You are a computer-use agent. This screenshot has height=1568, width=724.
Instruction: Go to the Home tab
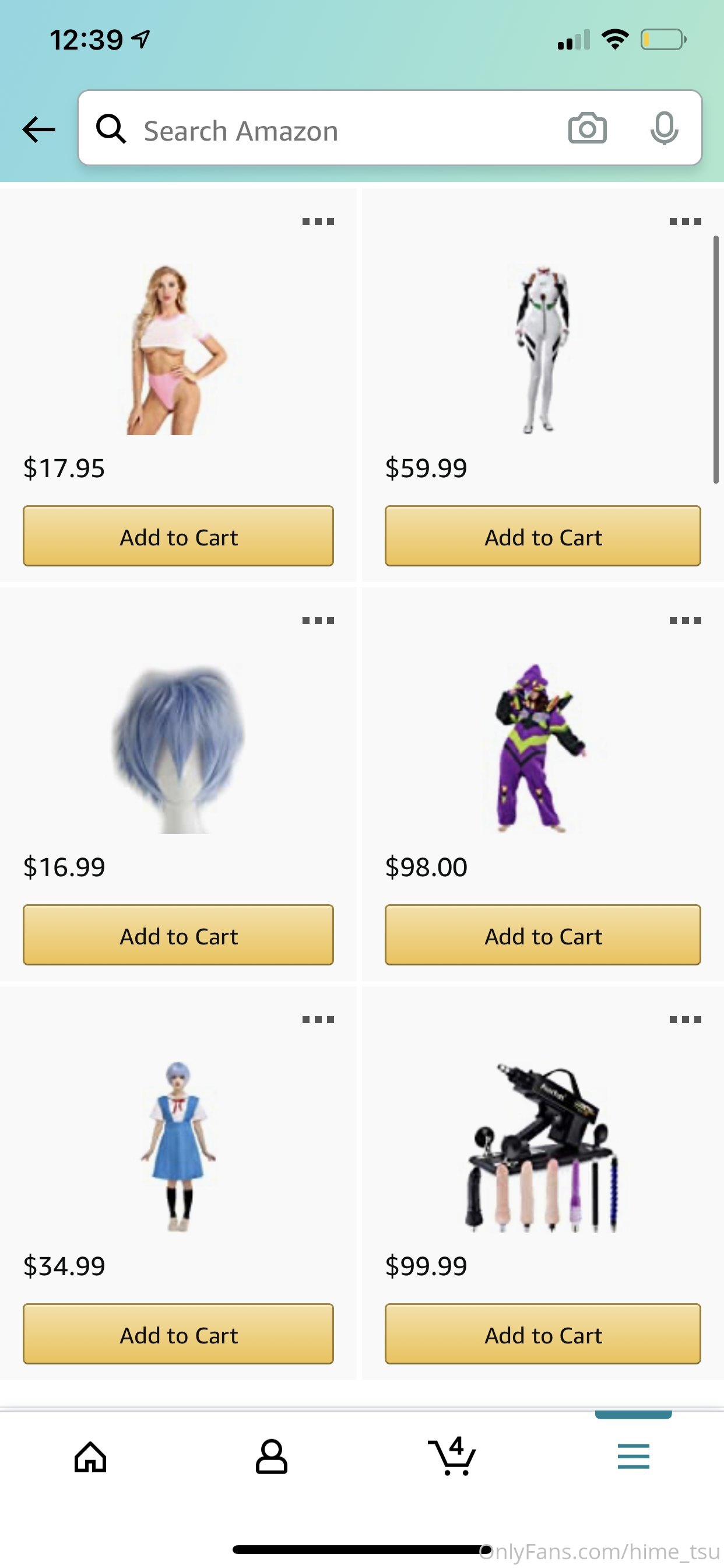point(91,1457)
